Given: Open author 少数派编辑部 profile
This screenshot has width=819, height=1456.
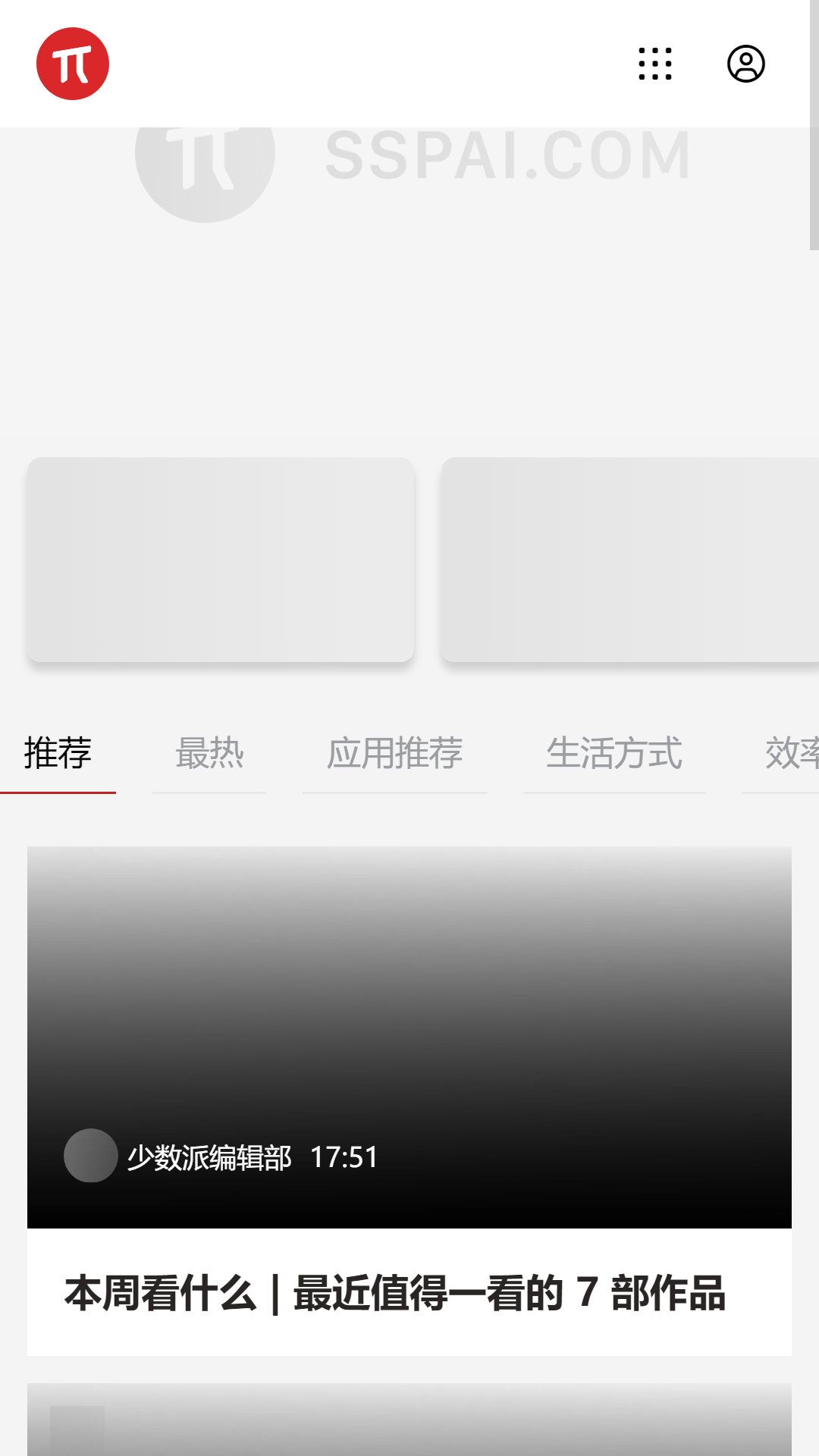Looking at the screenshot, I should [209, 1157].
